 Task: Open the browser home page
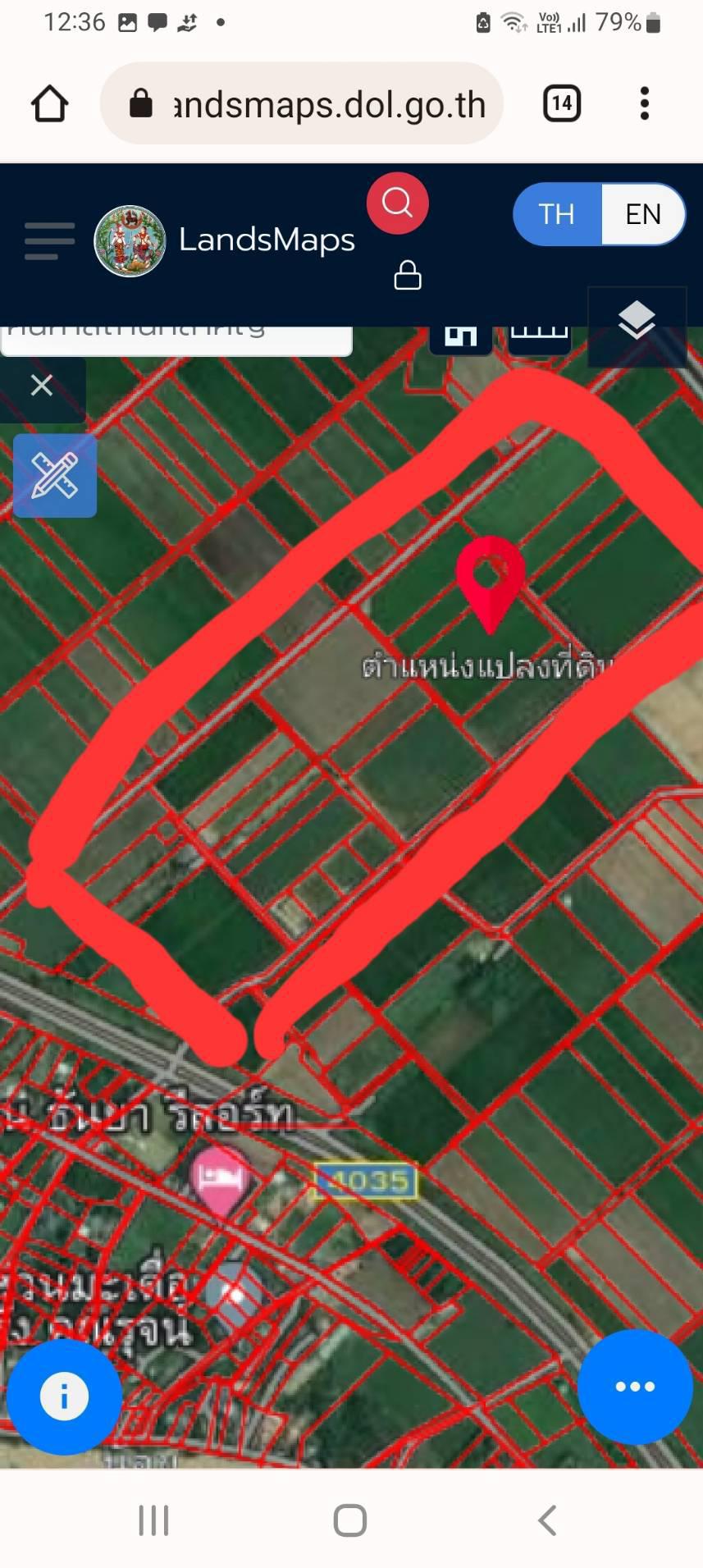click(49, 104)
